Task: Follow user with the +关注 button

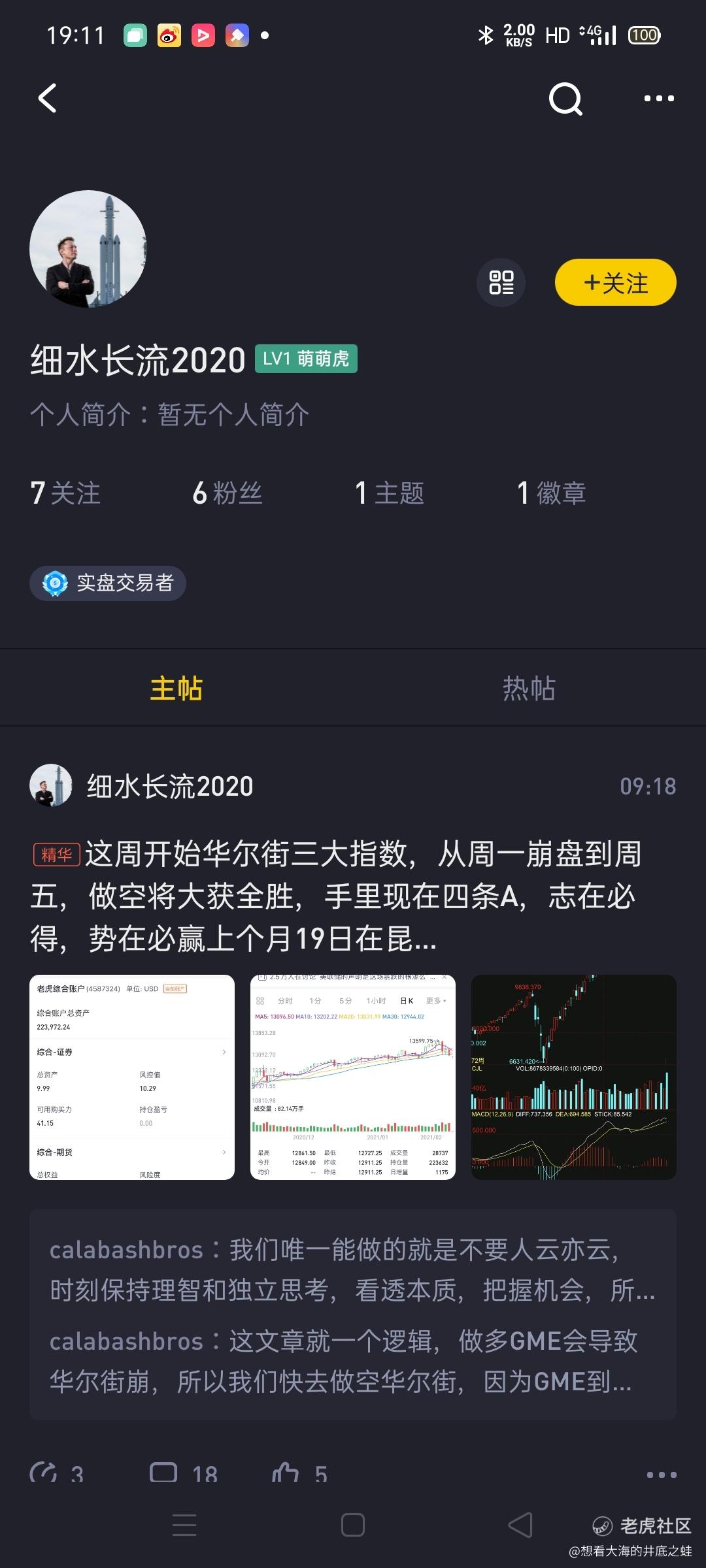Action: pyautogui.click(x=616, y=282)
